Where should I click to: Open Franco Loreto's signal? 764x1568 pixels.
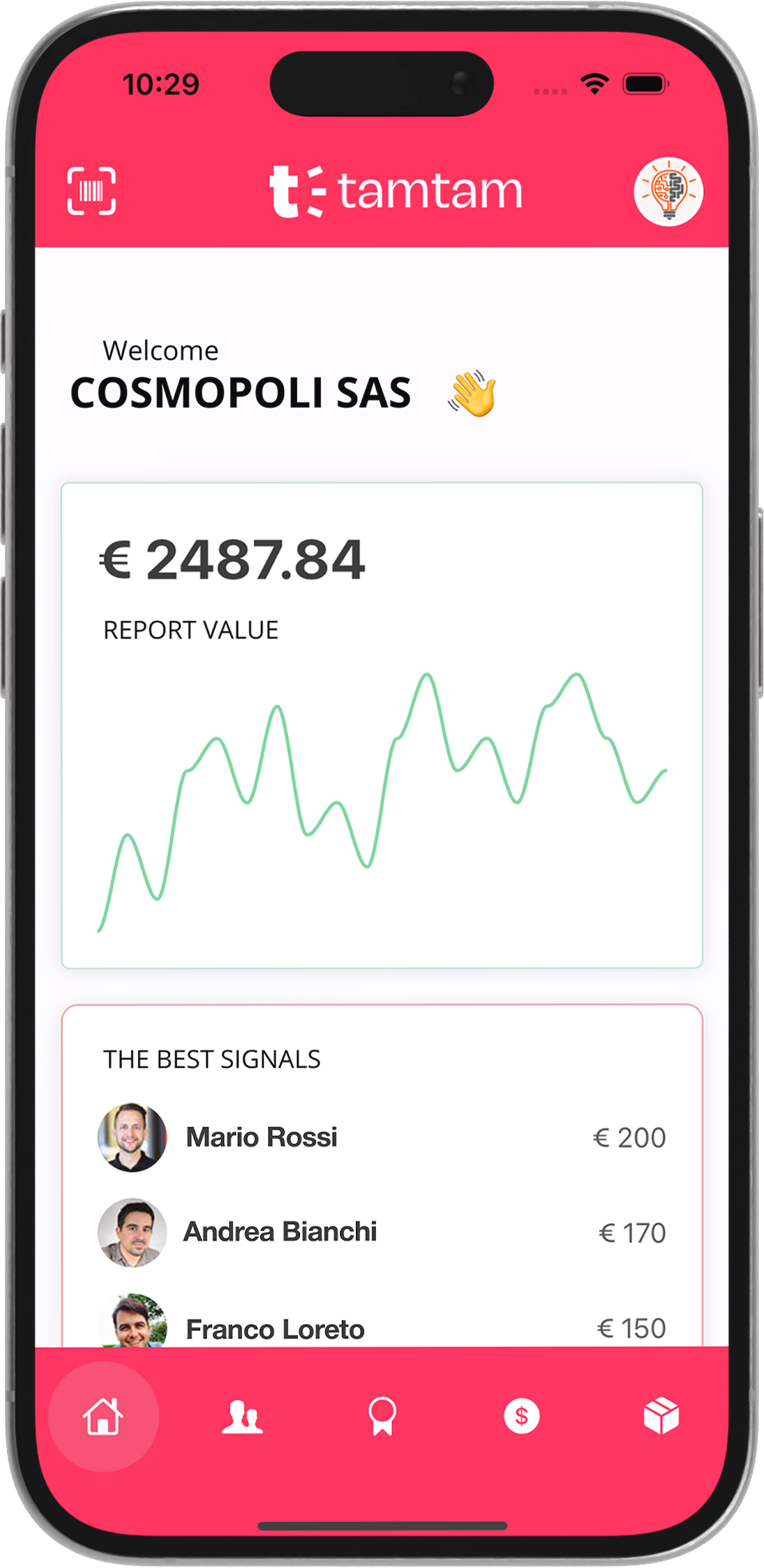point(382,1327)
